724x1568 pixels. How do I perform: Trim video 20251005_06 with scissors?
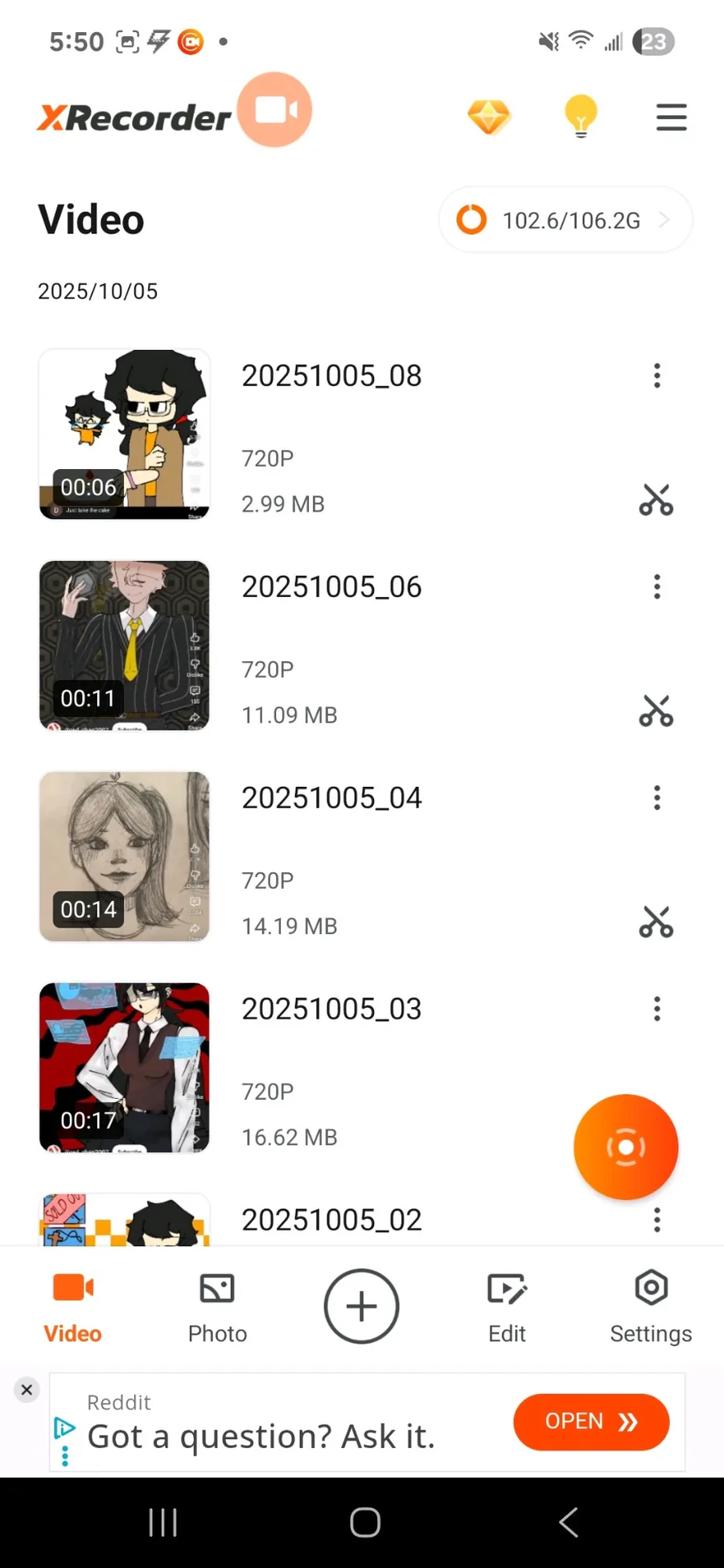point(656,711)
